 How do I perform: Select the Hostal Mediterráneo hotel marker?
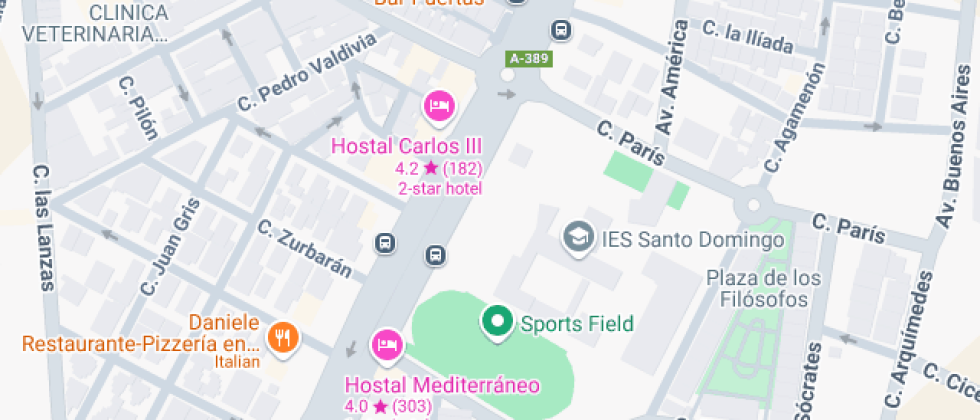tap(387, 346)
